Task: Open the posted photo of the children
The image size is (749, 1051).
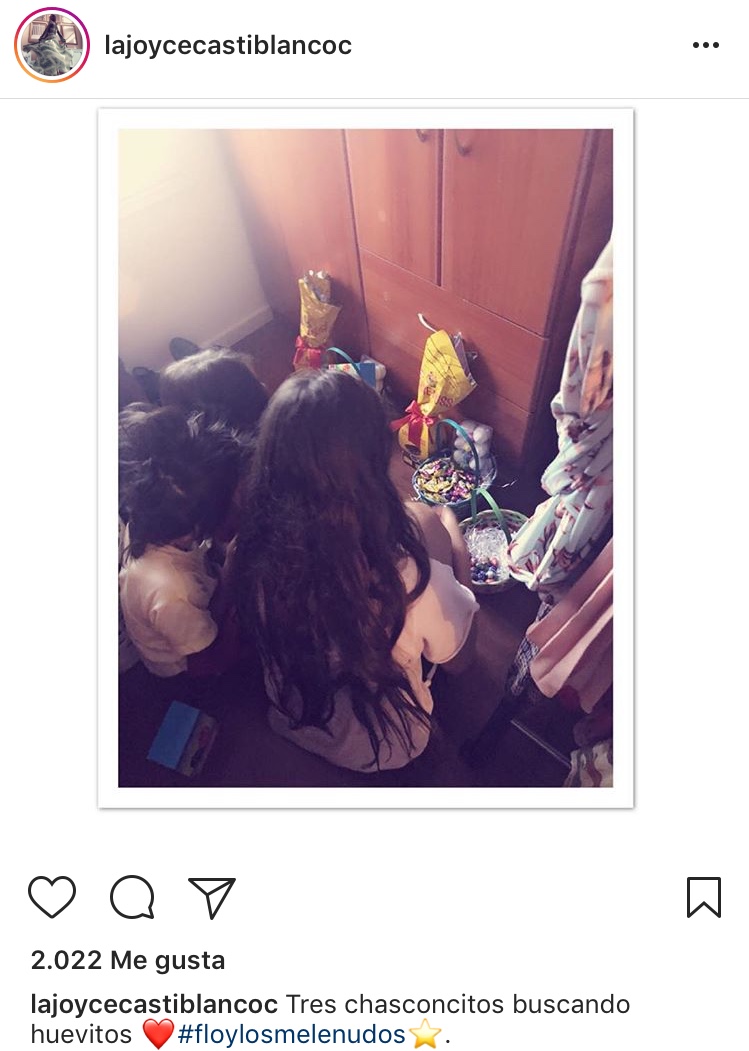Action: point(366,458)
